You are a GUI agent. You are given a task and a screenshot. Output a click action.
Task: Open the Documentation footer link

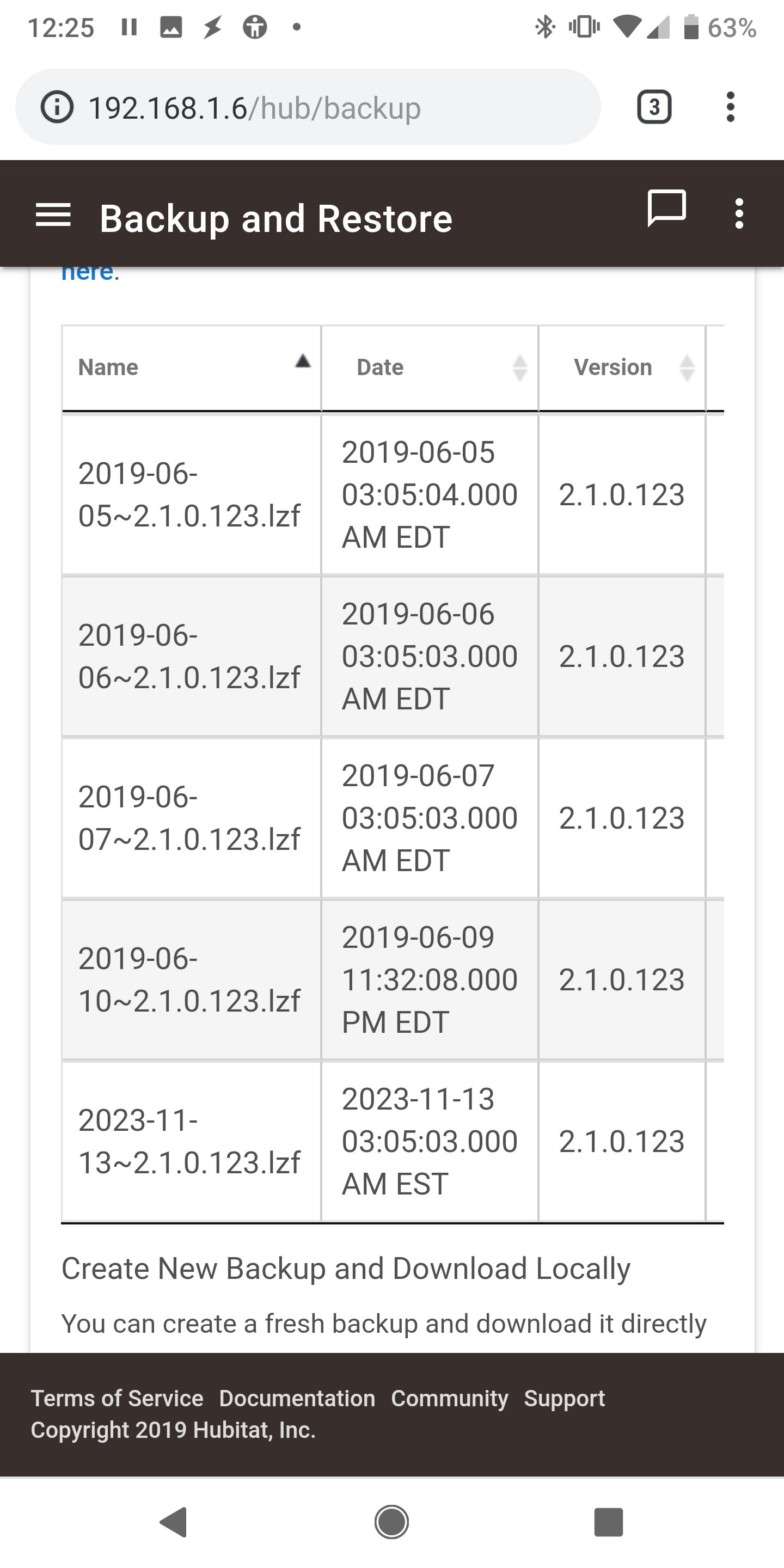pos(297,1398)
